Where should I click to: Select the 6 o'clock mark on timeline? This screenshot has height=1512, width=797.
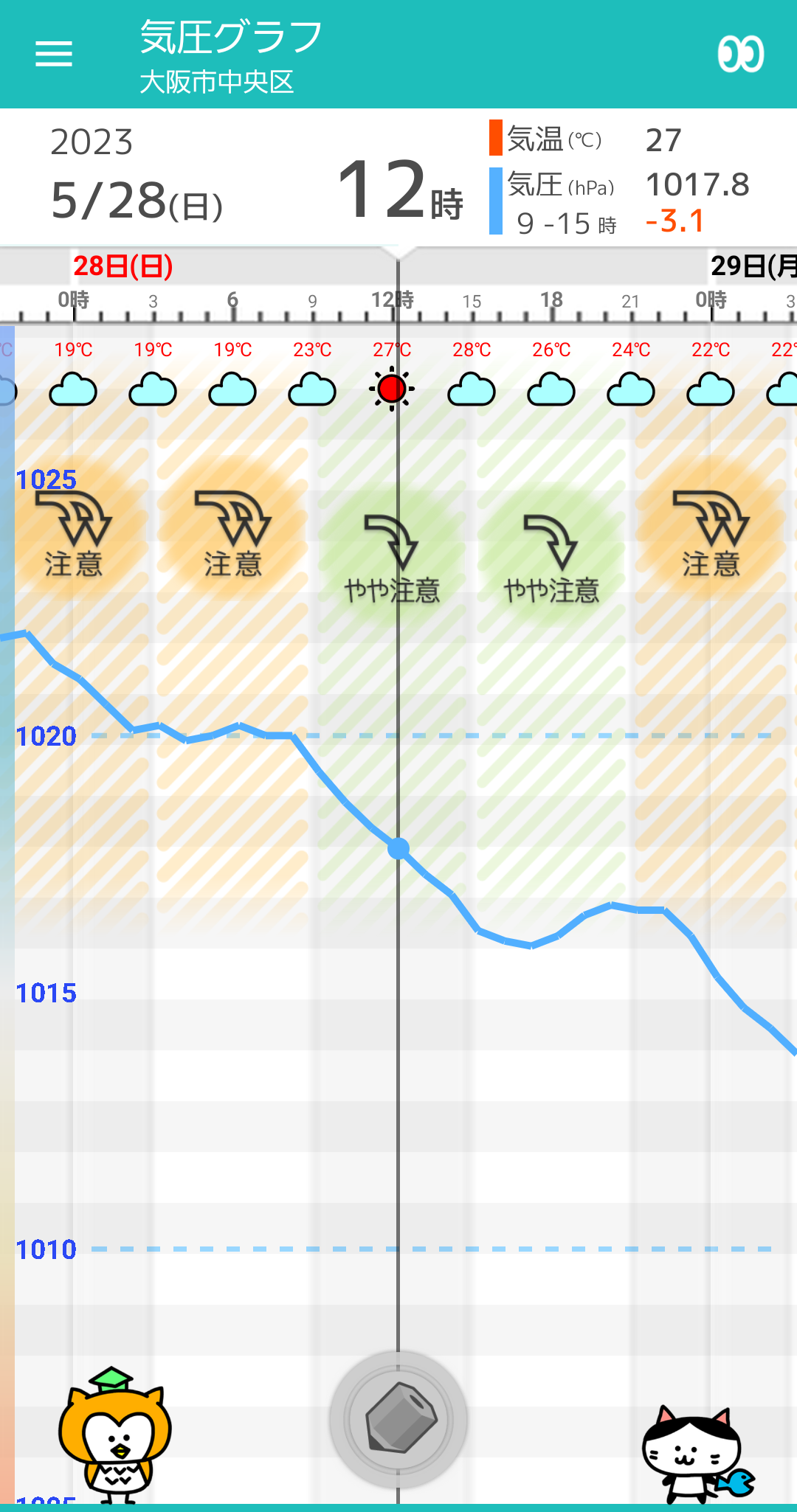232,300
